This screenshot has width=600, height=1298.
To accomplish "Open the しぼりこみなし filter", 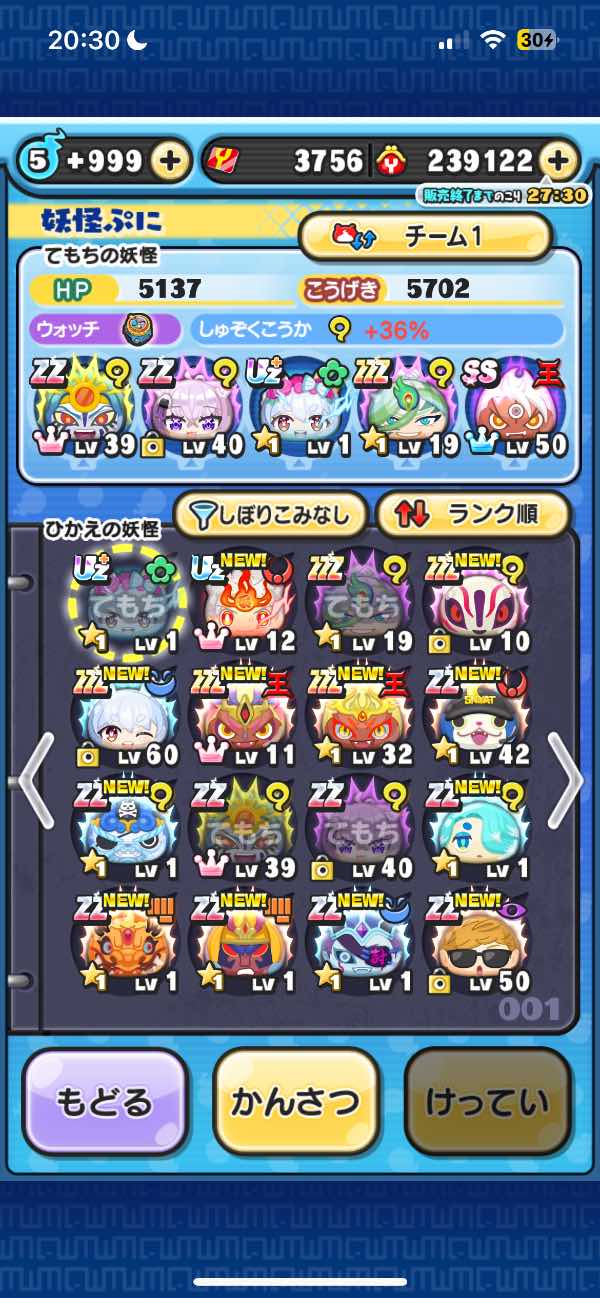I will [x=271, y=515].
